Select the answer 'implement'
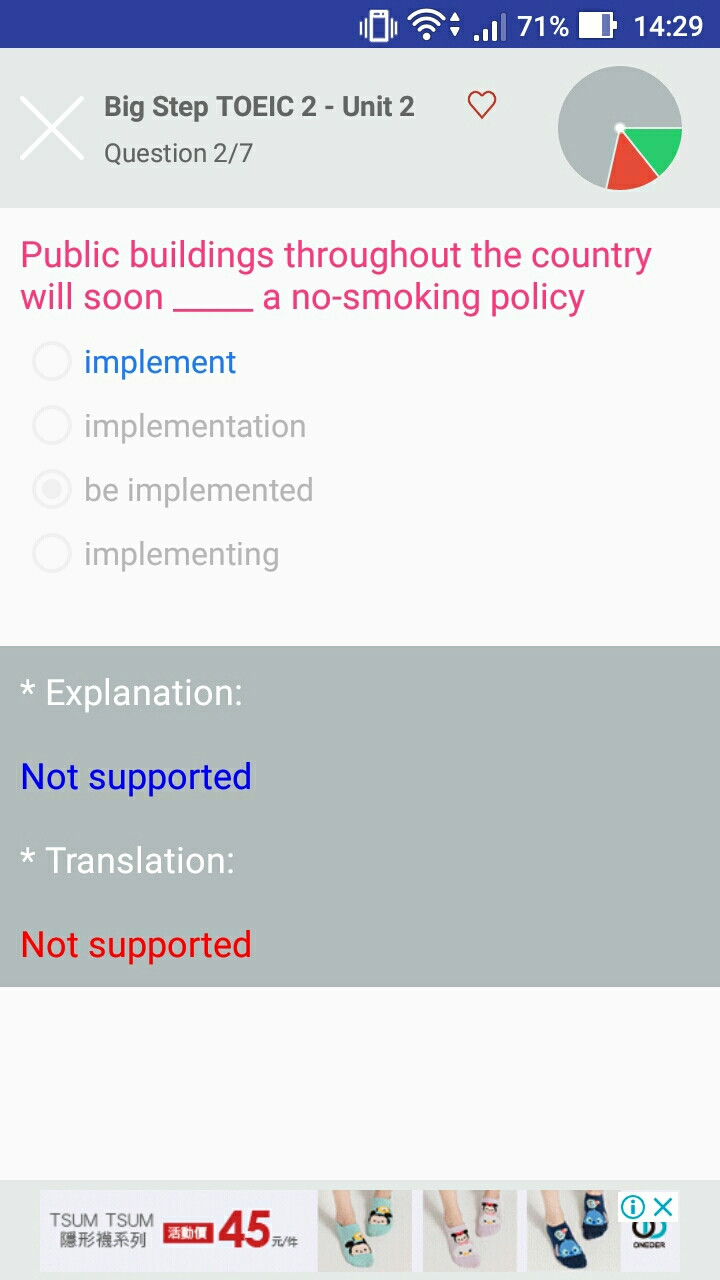720x1280 pixels. click(x=135, y=362)
